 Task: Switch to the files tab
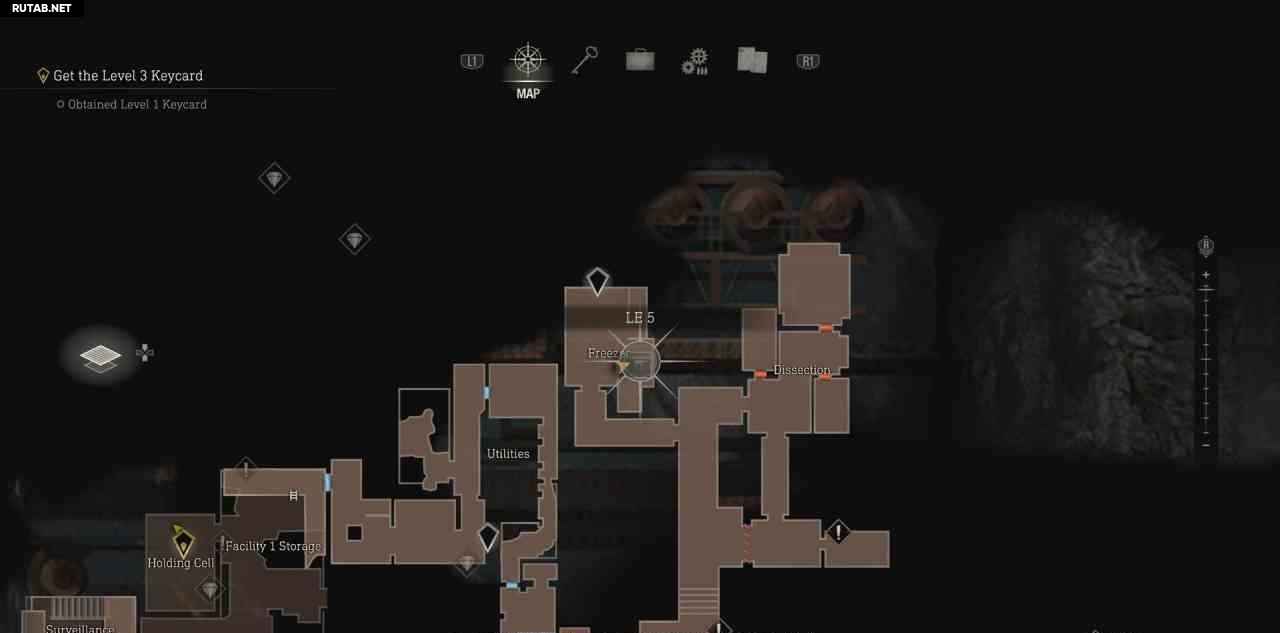tap(752, 61)
